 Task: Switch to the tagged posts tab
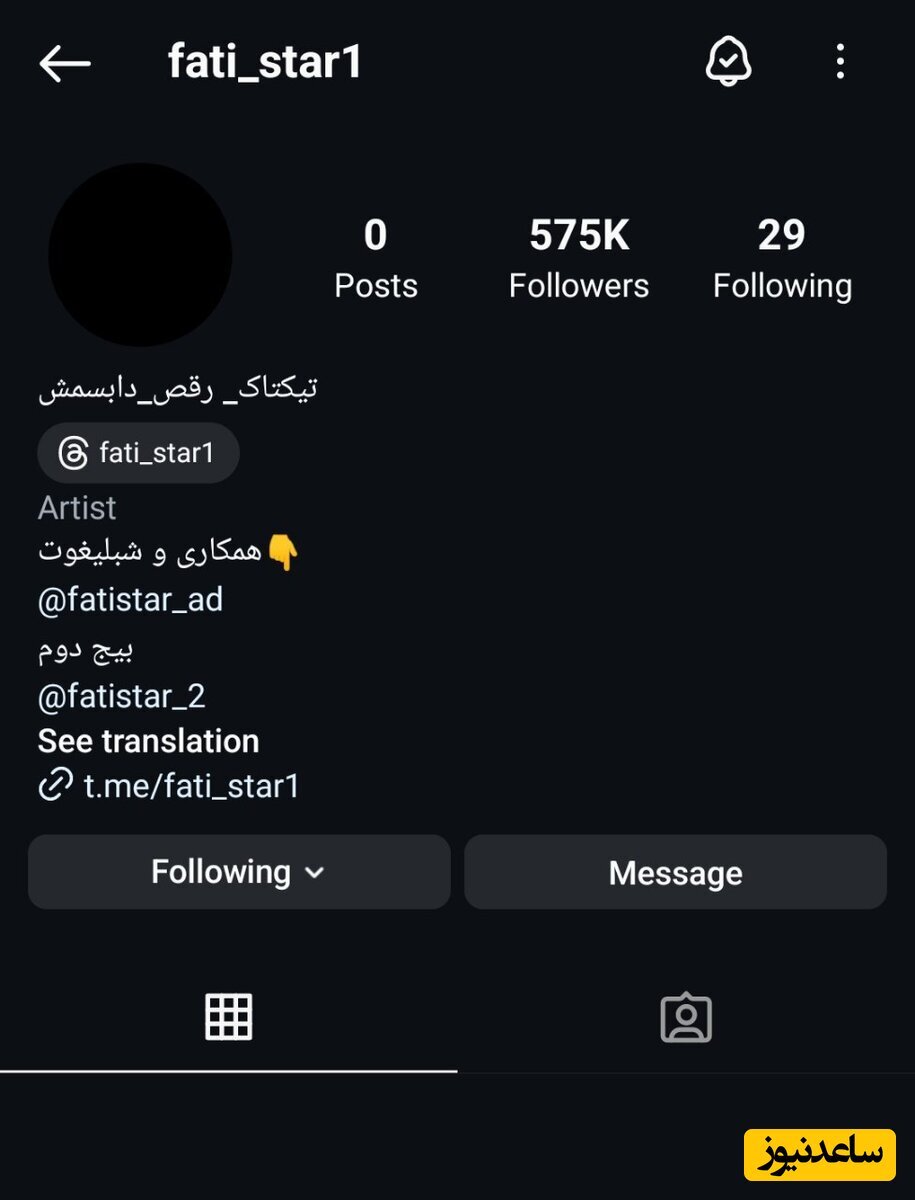point(686,1016)
